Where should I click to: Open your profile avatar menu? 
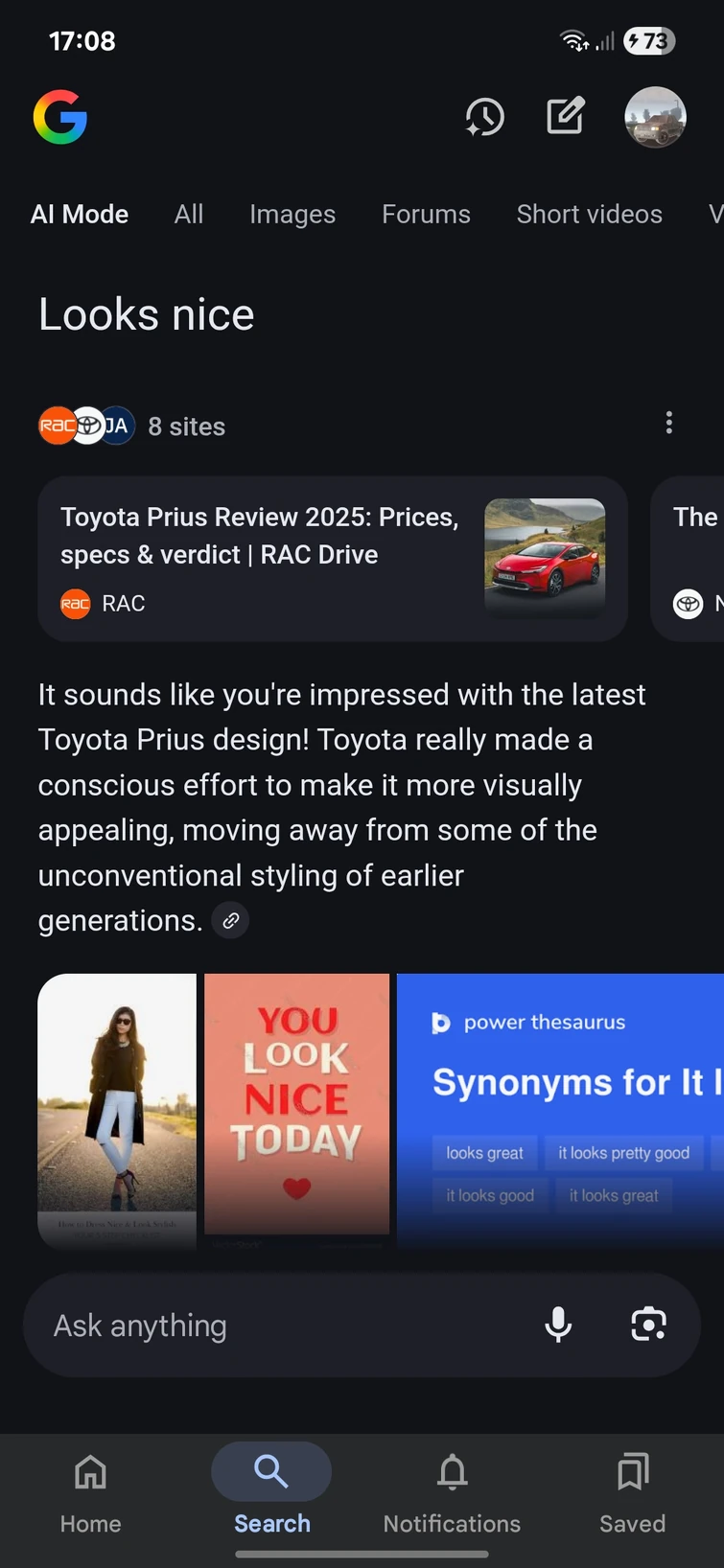[655, 117]
